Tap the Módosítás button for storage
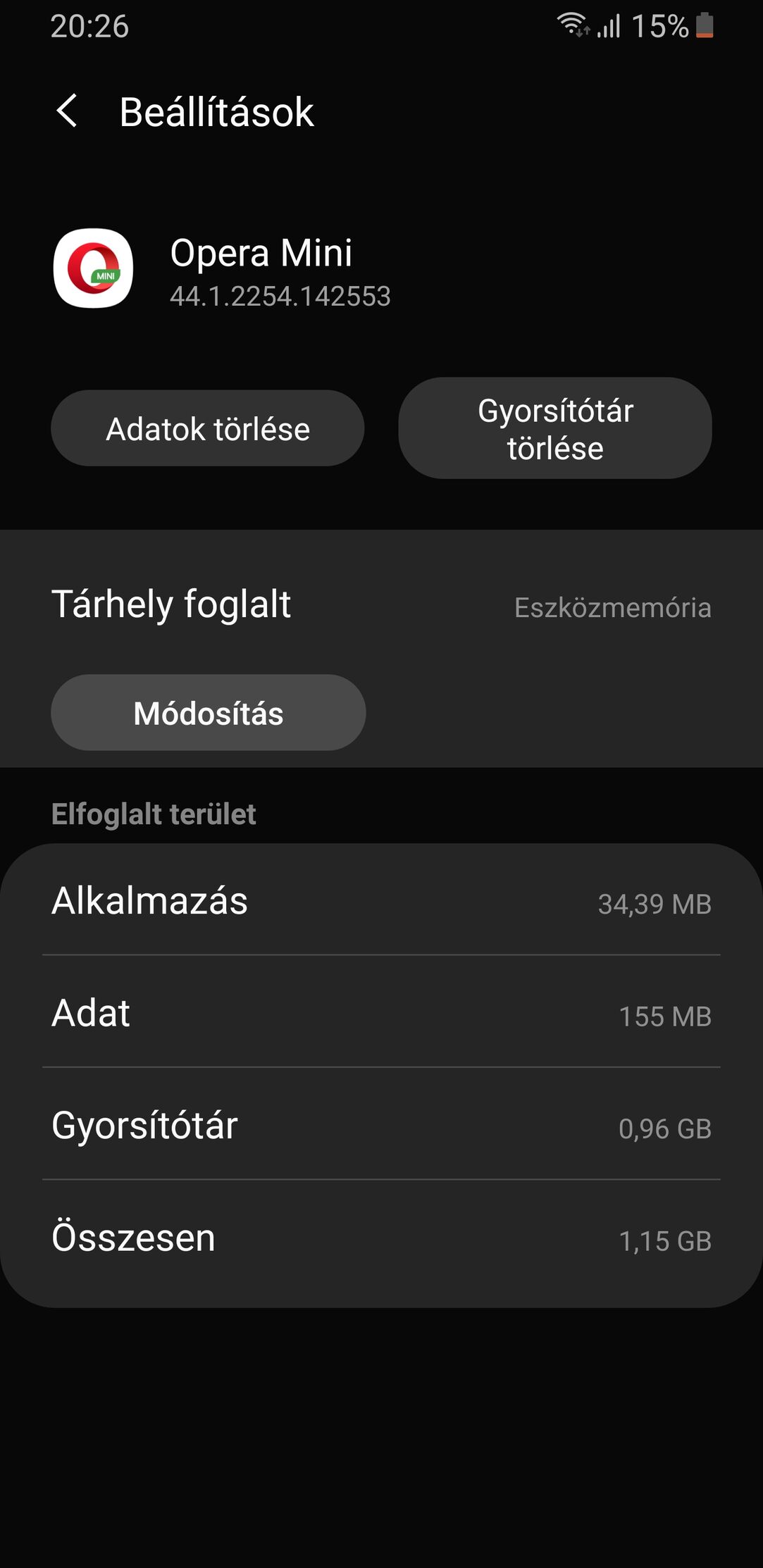The height and width of the screenshot is (1568, 763). click(x=209, y=713)
